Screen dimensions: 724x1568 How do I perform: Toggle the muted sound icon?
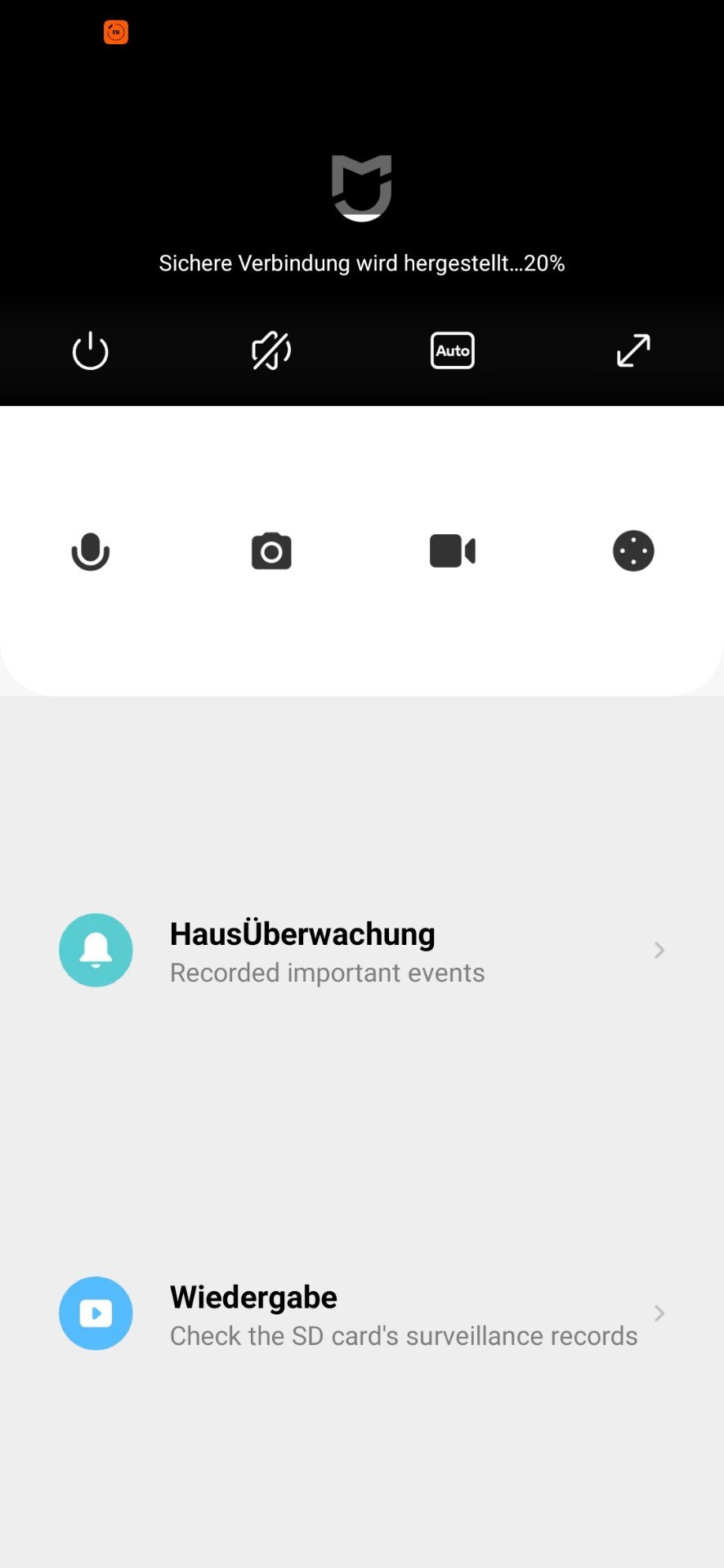[x=271, y=351]
